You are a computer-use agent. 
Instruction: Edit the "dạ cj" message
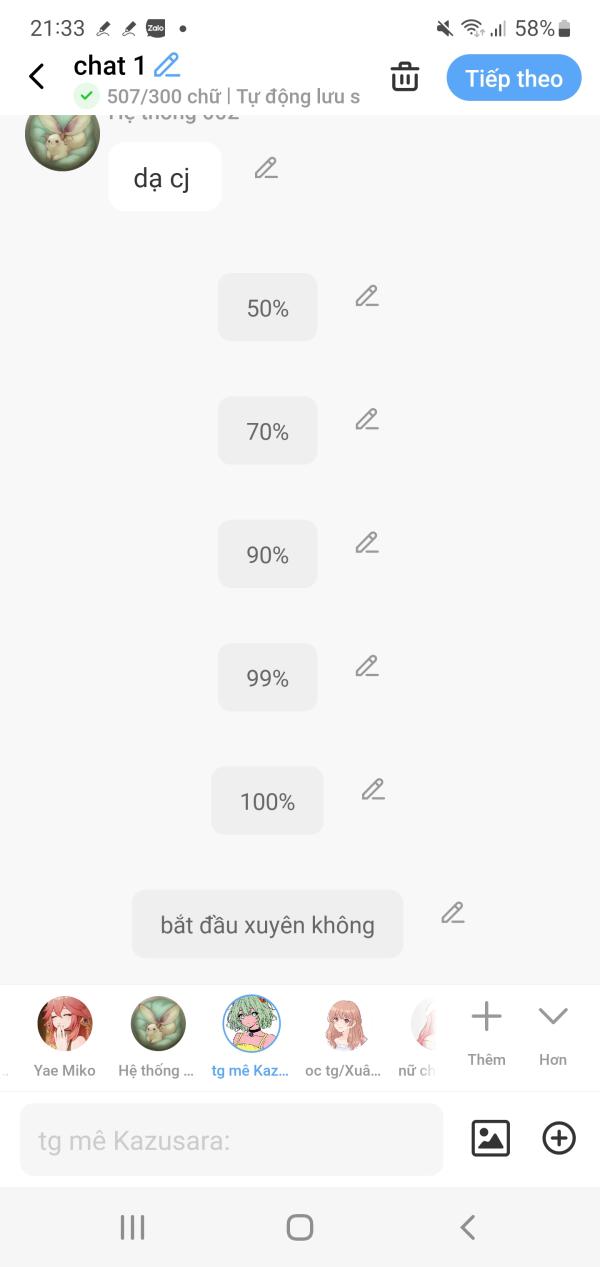tap(266, 169)
